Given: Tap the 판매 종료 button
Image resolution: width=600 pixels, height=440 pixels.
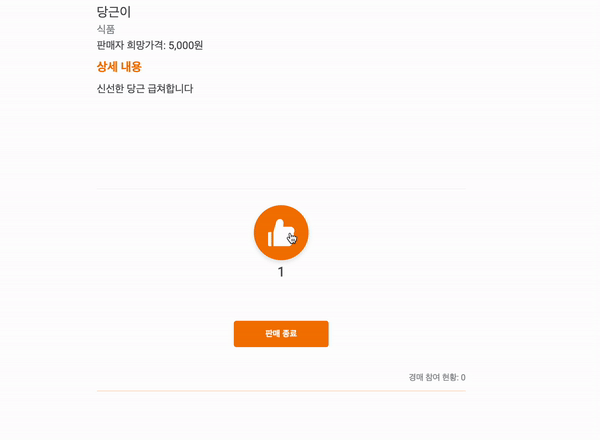Looking at the screenshot, I should [x=281, y=334].
